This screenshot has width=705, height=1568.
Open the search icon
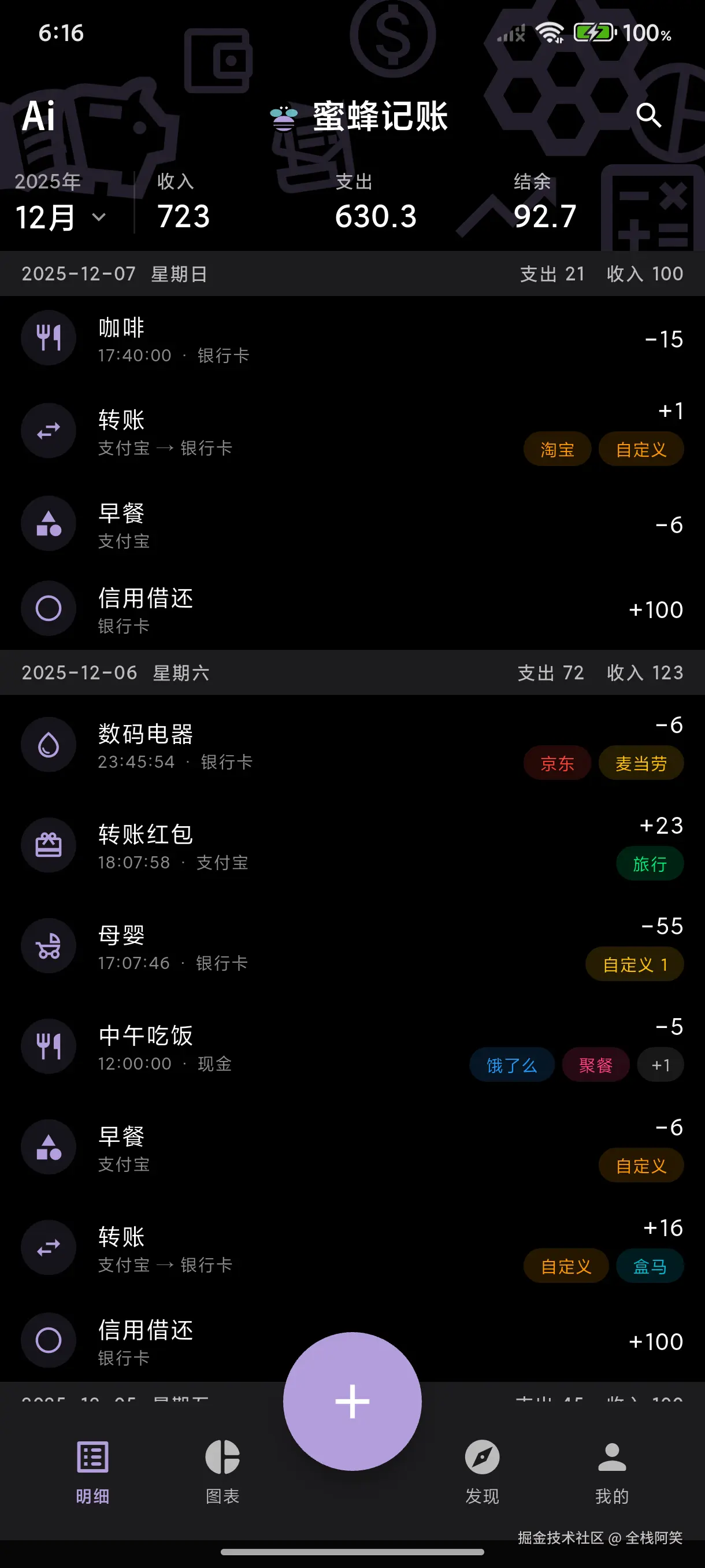pos(648,115)
